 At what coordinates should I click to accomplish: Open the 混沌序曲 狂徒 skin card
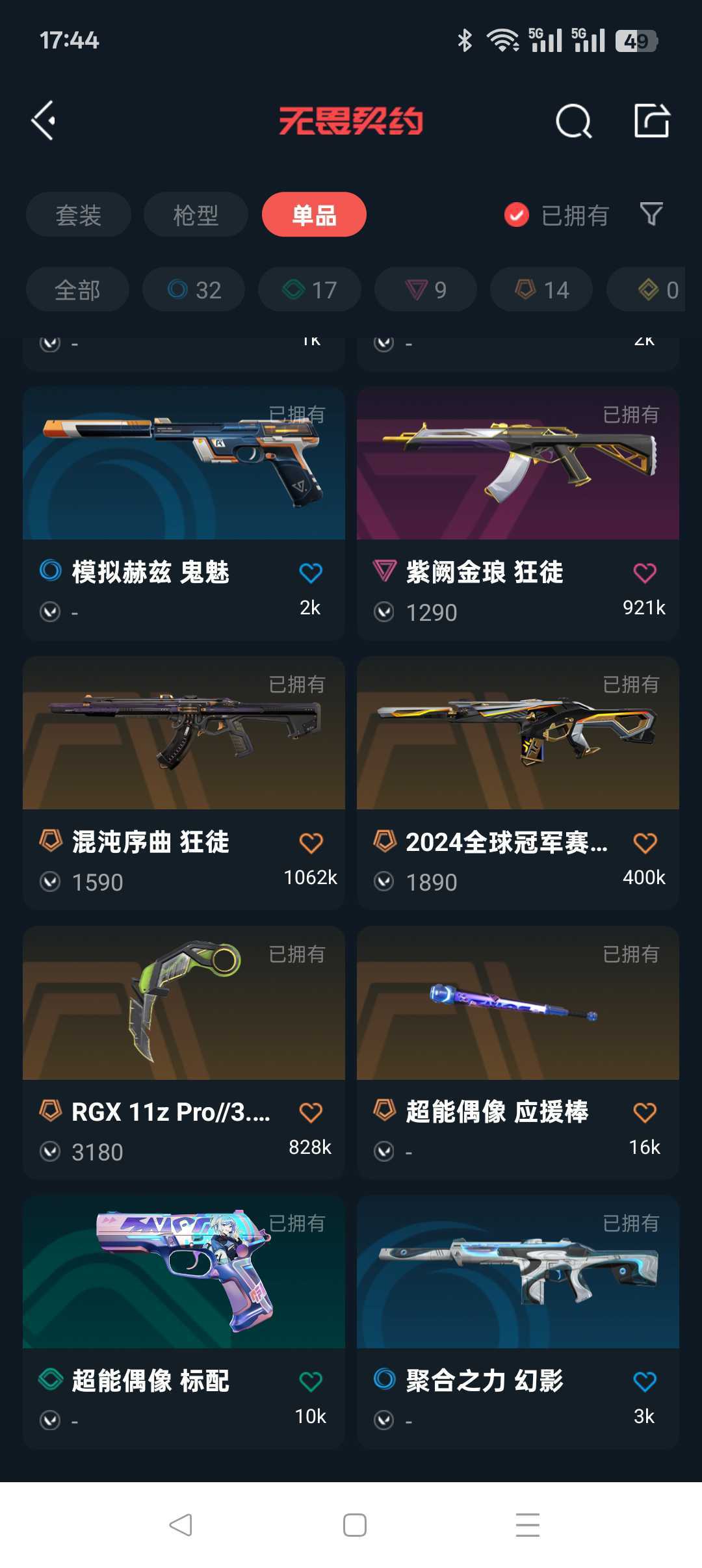coord(184,783)
